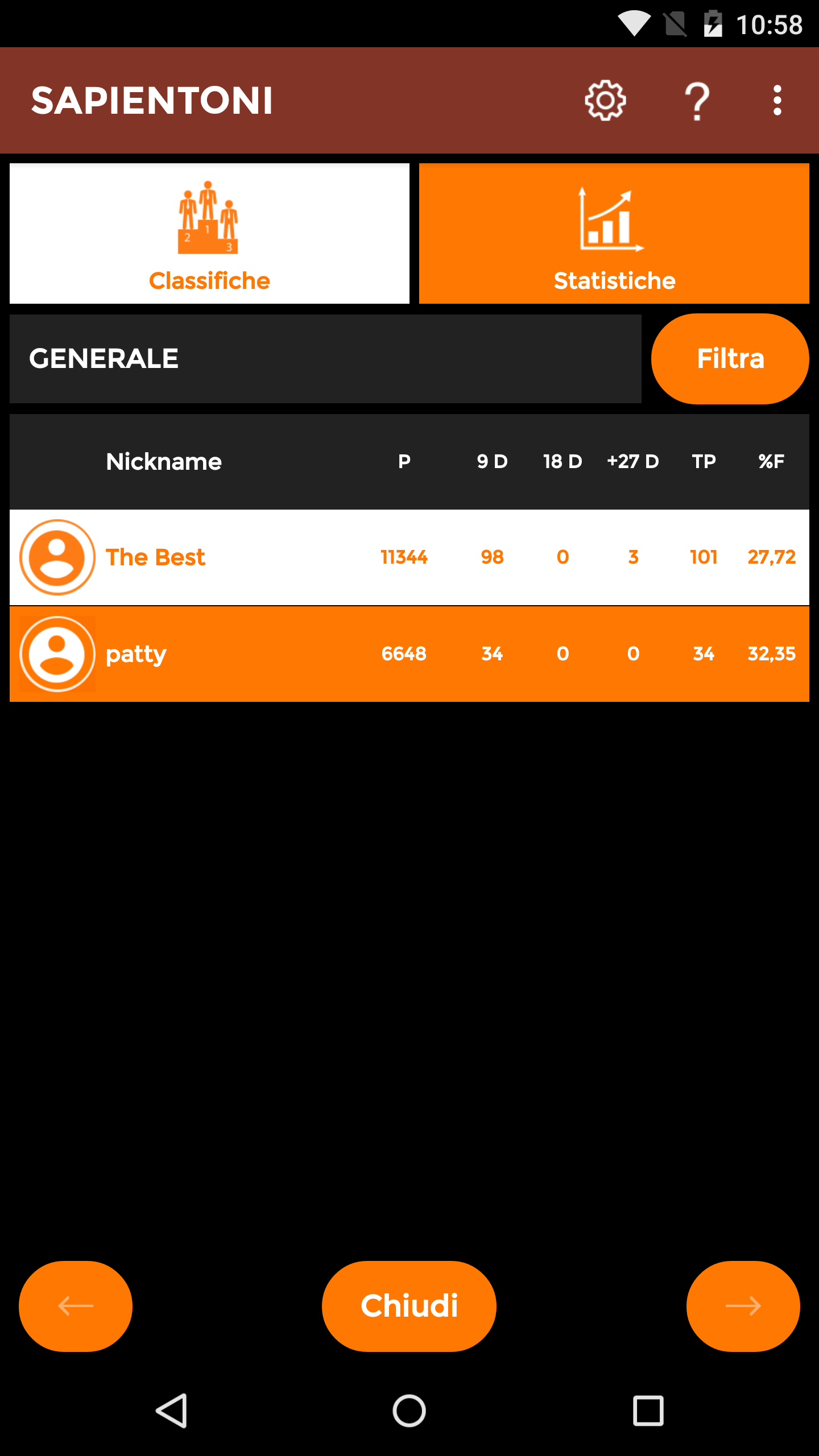819x1456 pixels.
Task: Tap the Filtra button
Action: tap(730, 359)
